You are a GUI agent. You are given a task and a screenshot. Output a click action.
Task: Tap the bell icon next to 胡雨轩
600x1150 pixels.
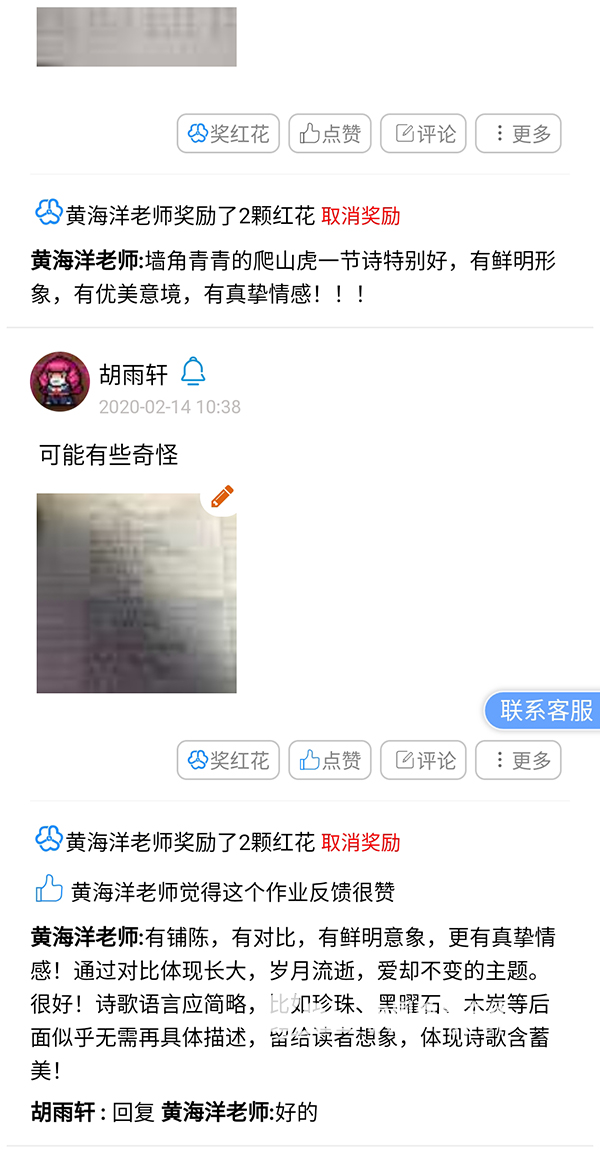coord(193,373)
